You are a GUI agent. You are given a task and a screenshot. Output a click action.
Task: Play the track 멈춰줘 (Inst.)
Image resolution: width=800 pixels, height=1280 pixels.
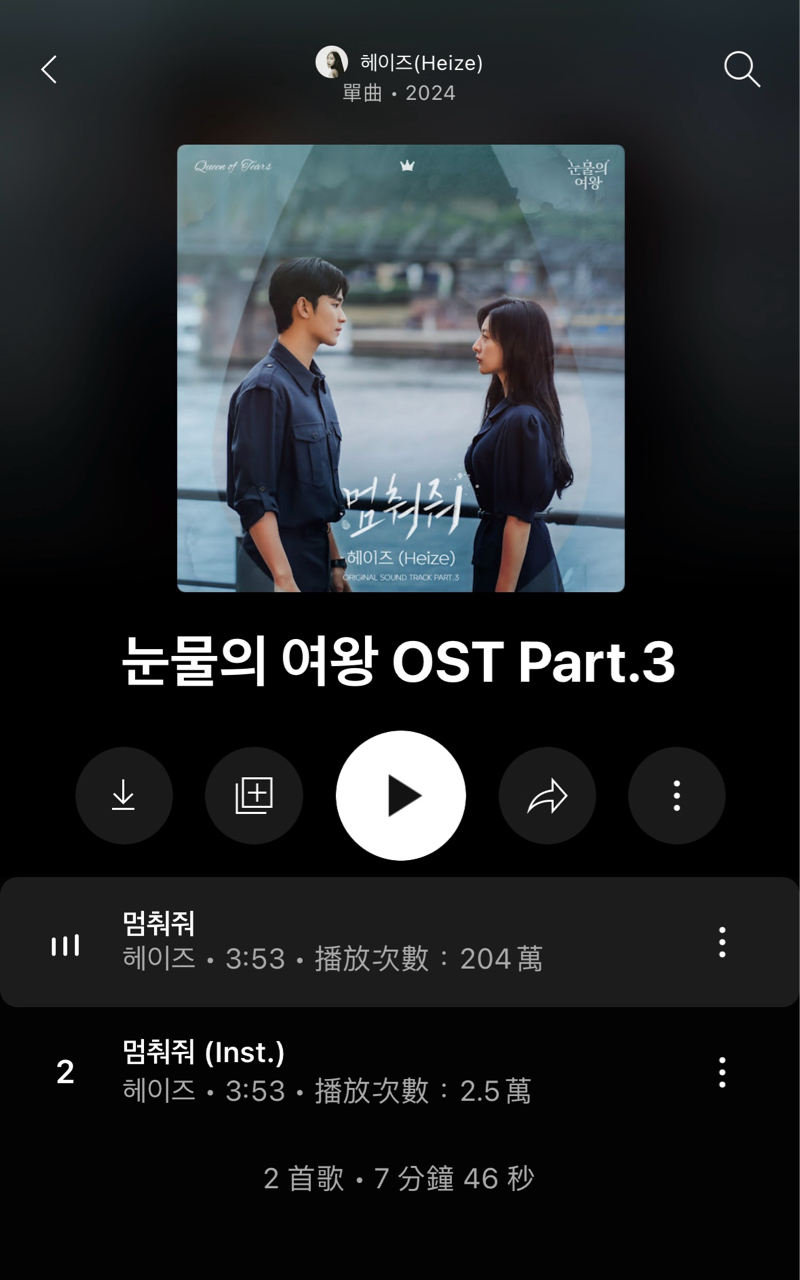pyautogui.click(x=400, y=1072)
